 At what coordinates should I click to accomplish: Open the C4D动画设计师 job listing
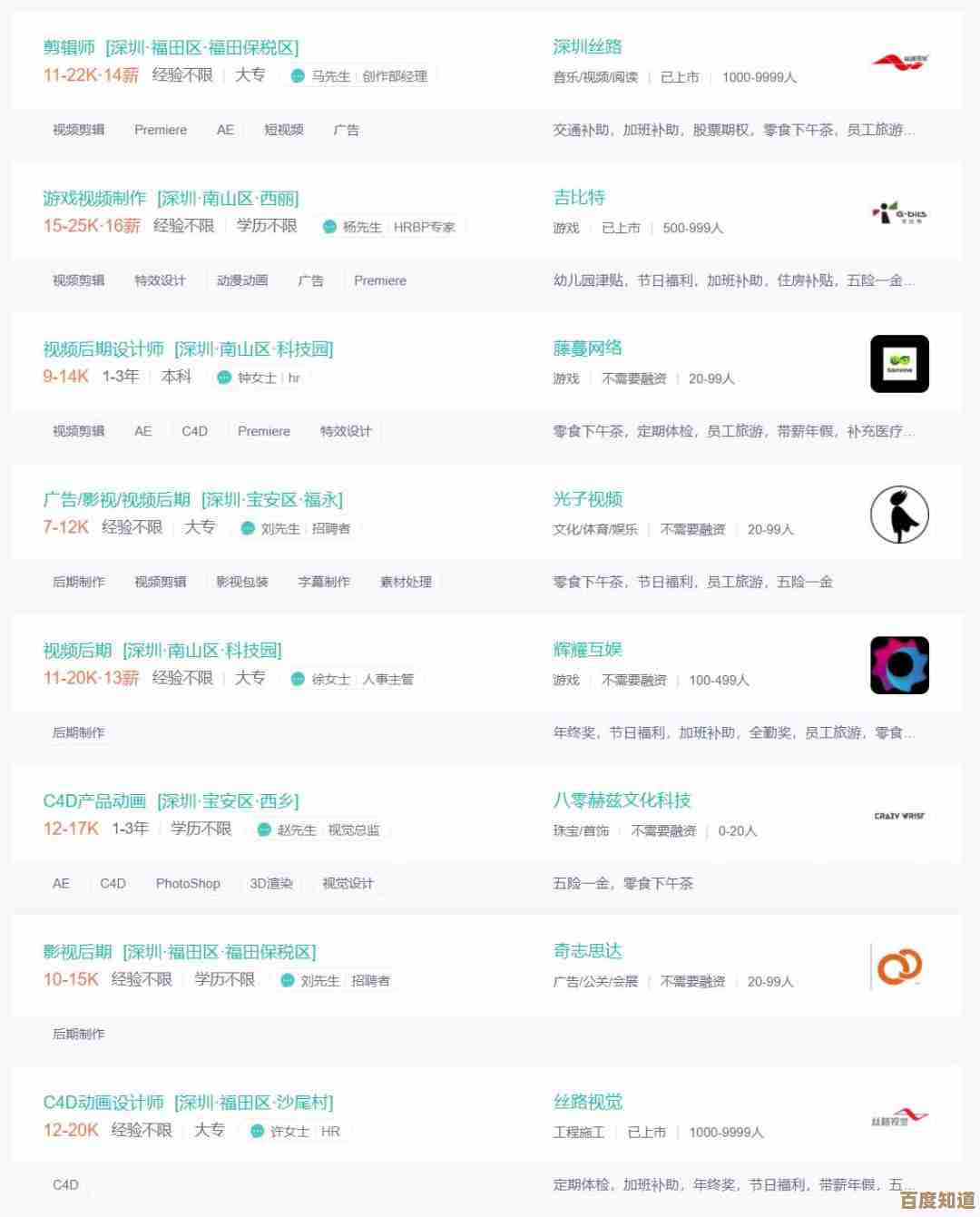coord(103,1102)
